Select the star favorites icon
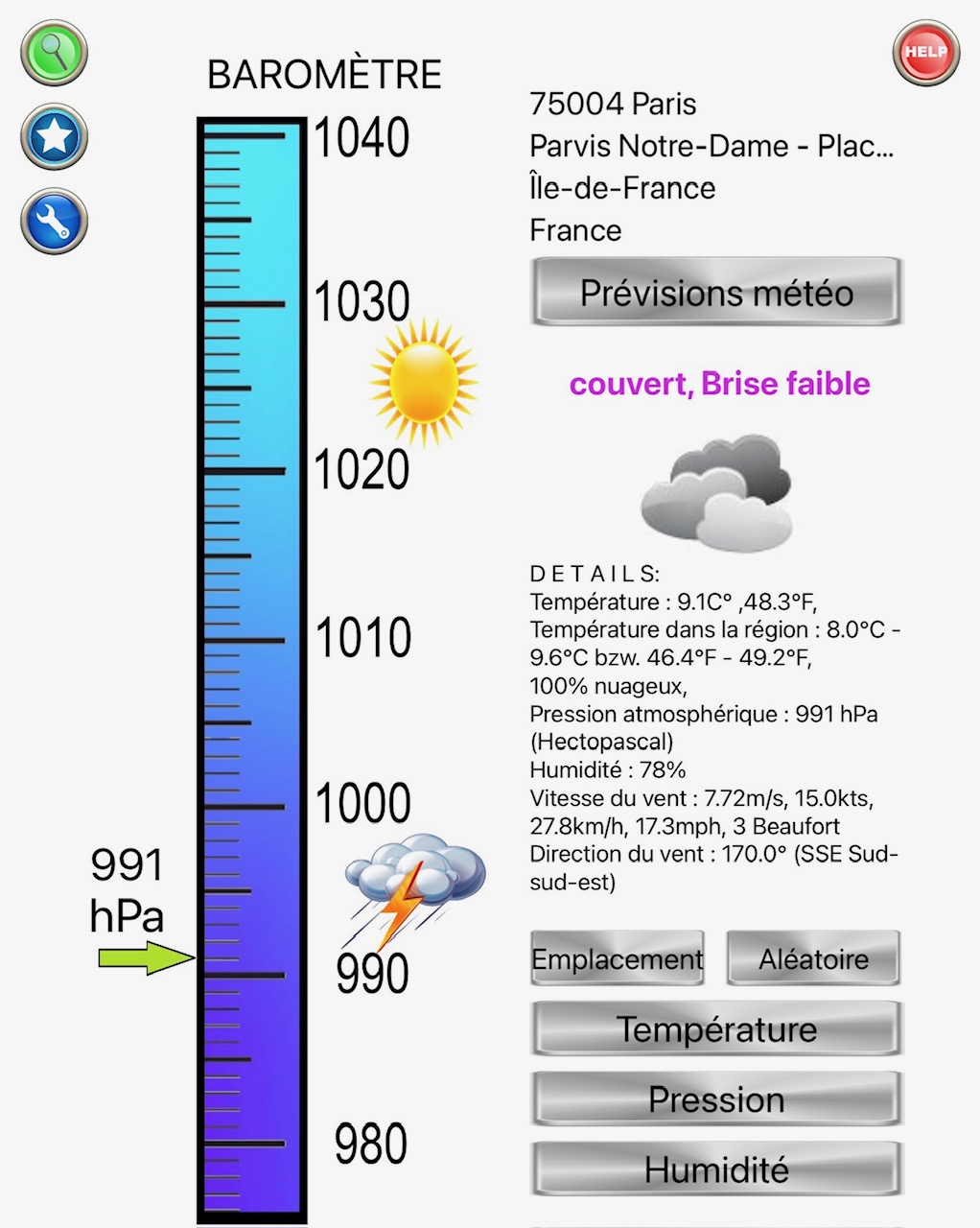Screen dimensions: 980x1228 [x=53, y=137]
